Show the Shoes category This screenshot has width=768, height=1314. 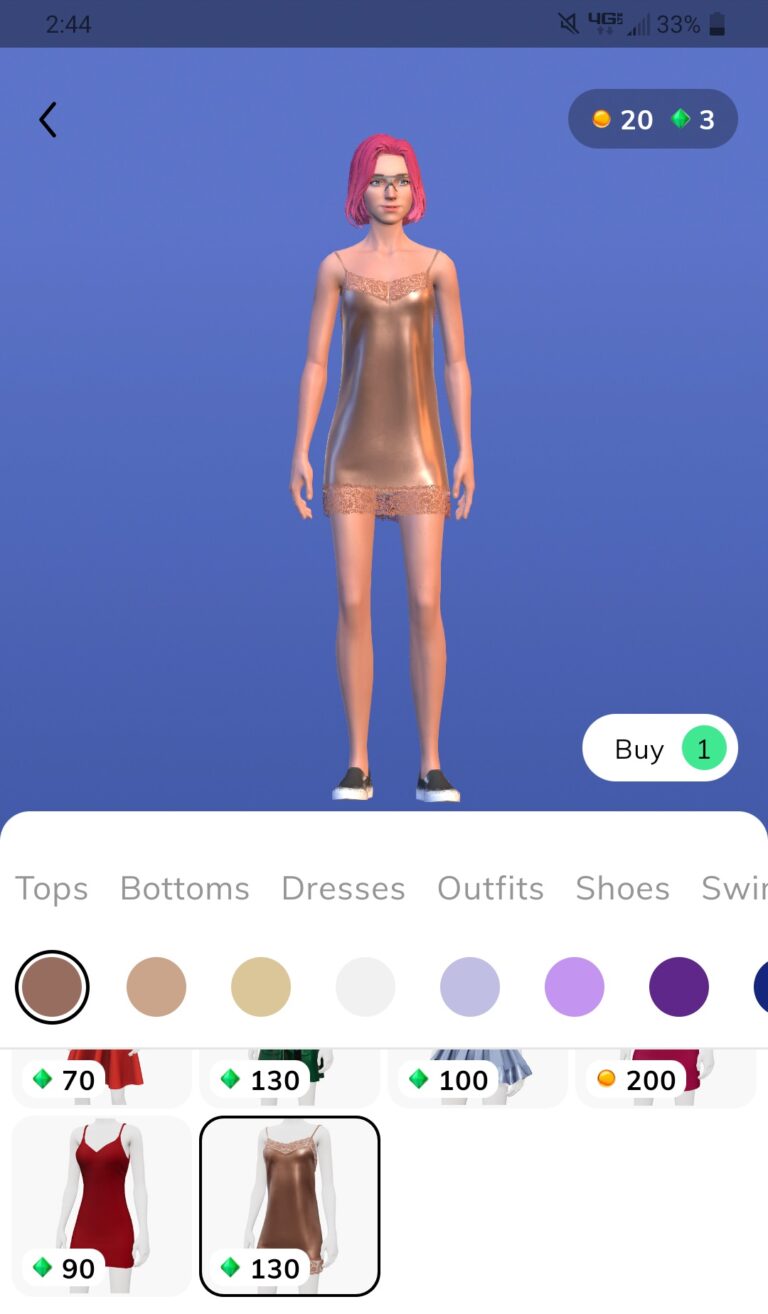click(x=622, y=888)
